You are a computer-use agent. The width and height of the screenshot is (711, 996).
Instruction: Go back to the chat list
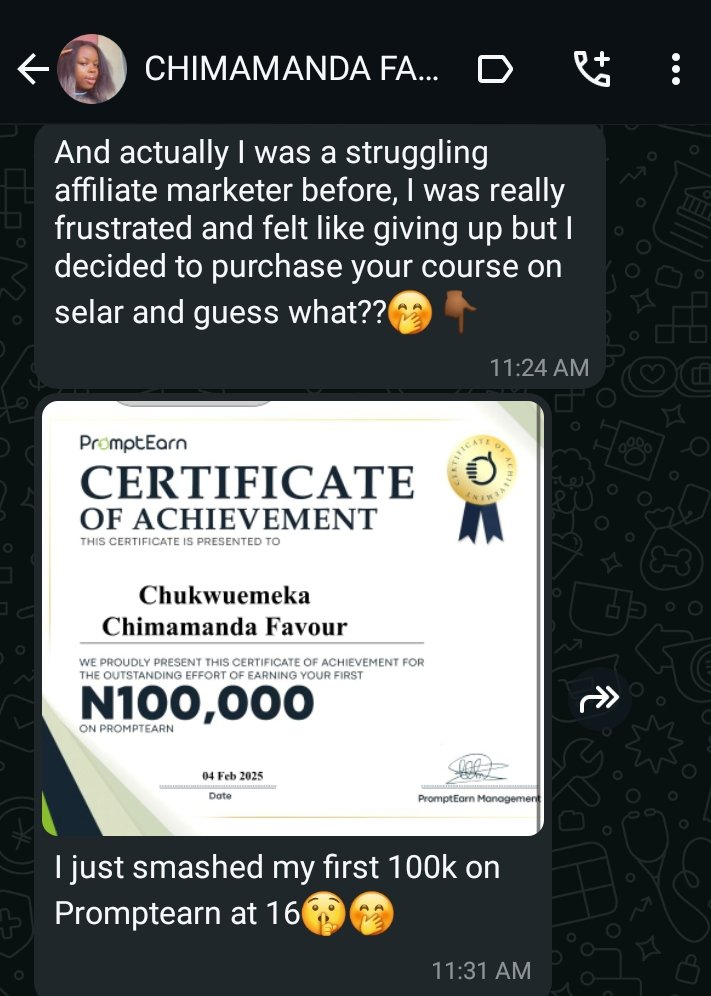point(32,70)
